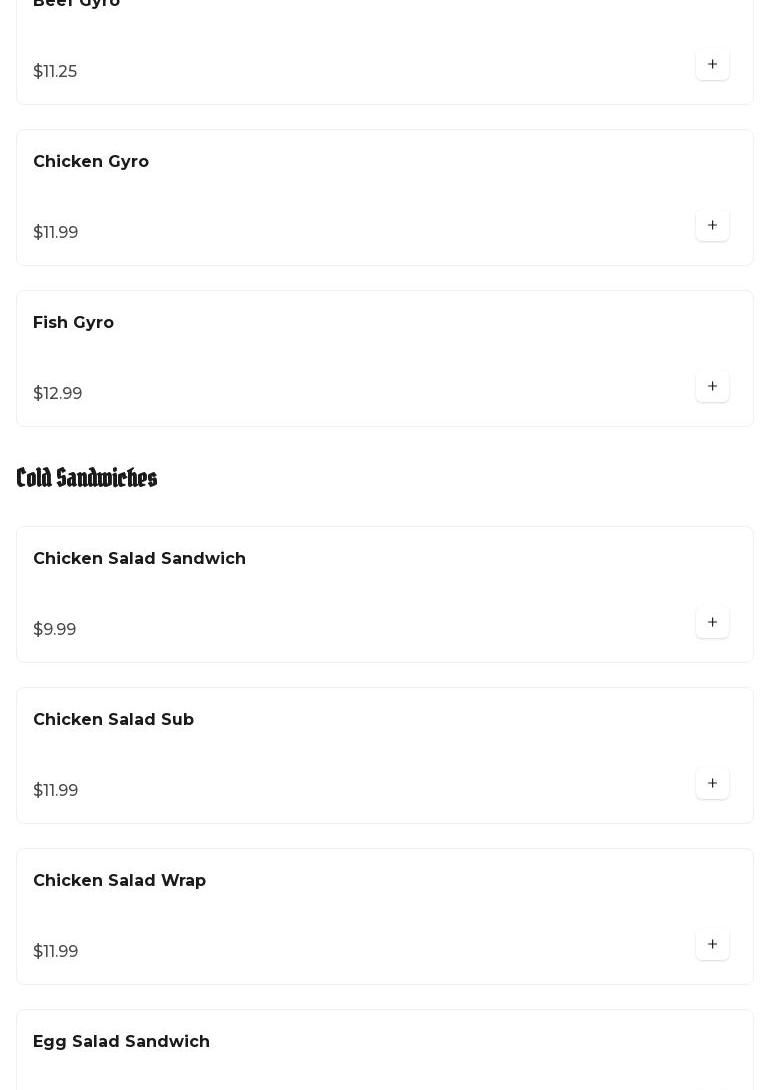
Task: Add Chicken Salad Sandwich to the order
Action: 712,622
